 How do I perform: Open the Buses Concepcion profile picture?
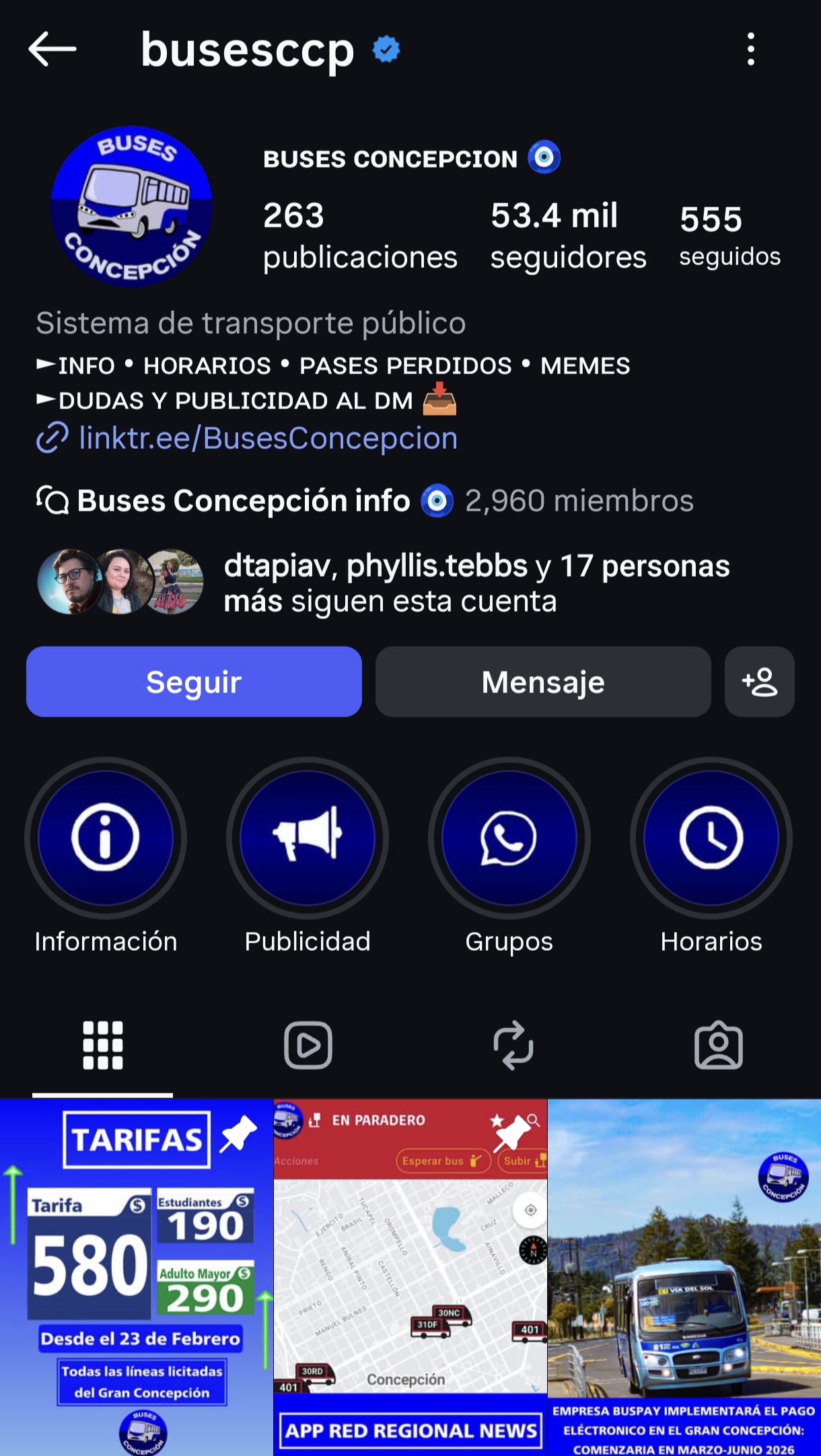[132, 207]
